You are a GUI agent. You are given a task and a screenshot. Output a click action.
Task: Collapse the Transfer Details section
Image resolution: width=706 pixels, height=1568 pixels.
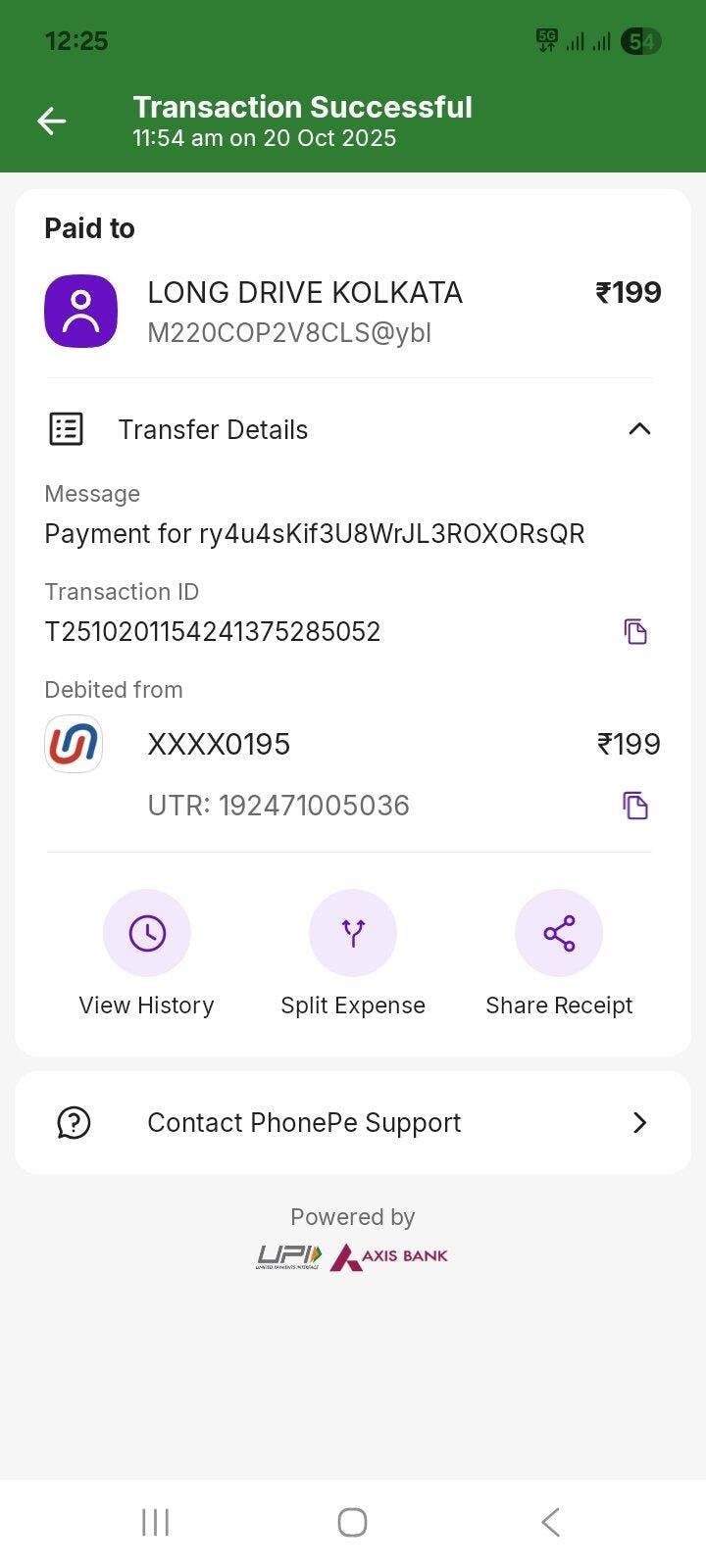[639, 429]
